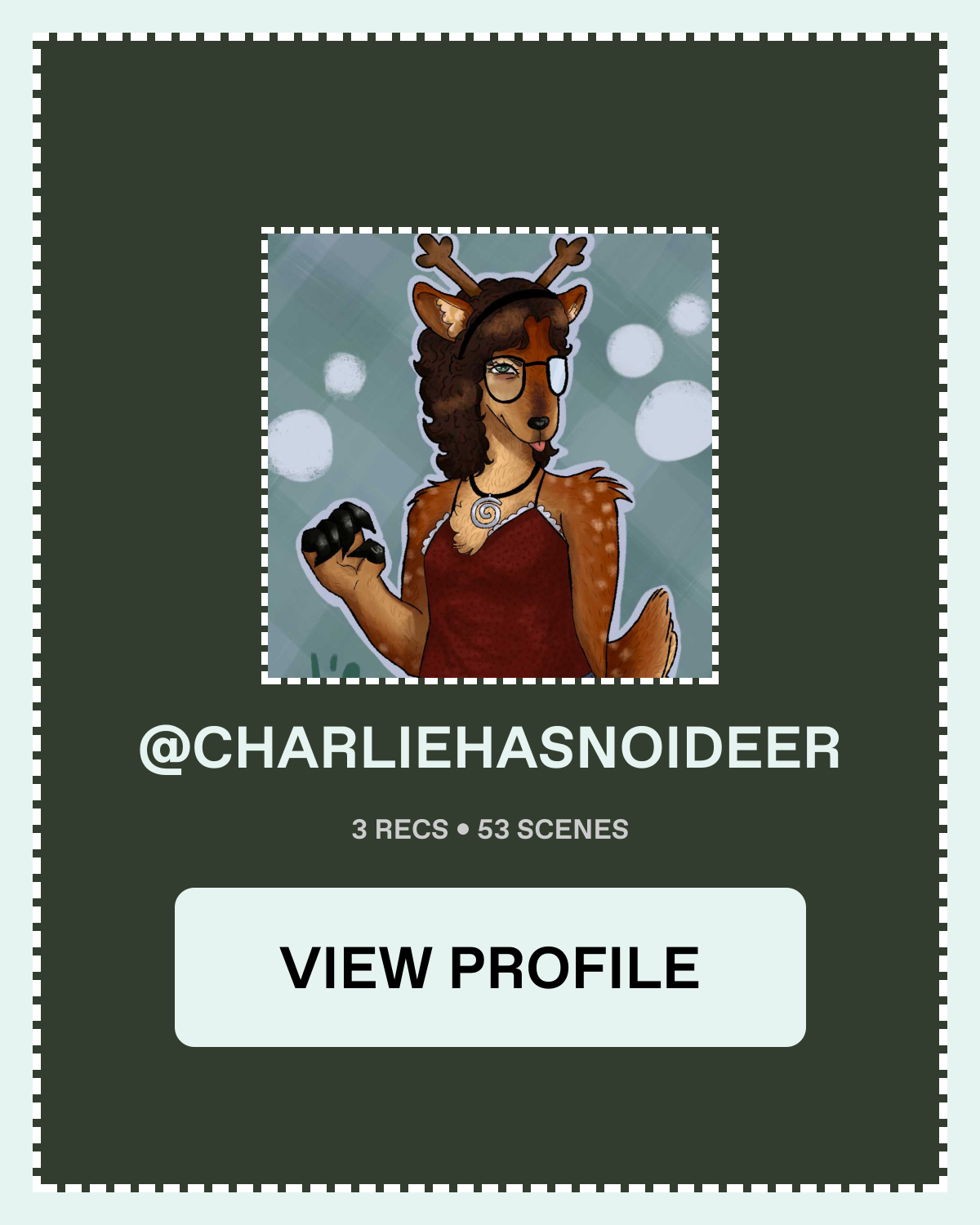Tap the View Profile button
The height and width of the screenshot is (1225, 980).
tap(490, 967)
